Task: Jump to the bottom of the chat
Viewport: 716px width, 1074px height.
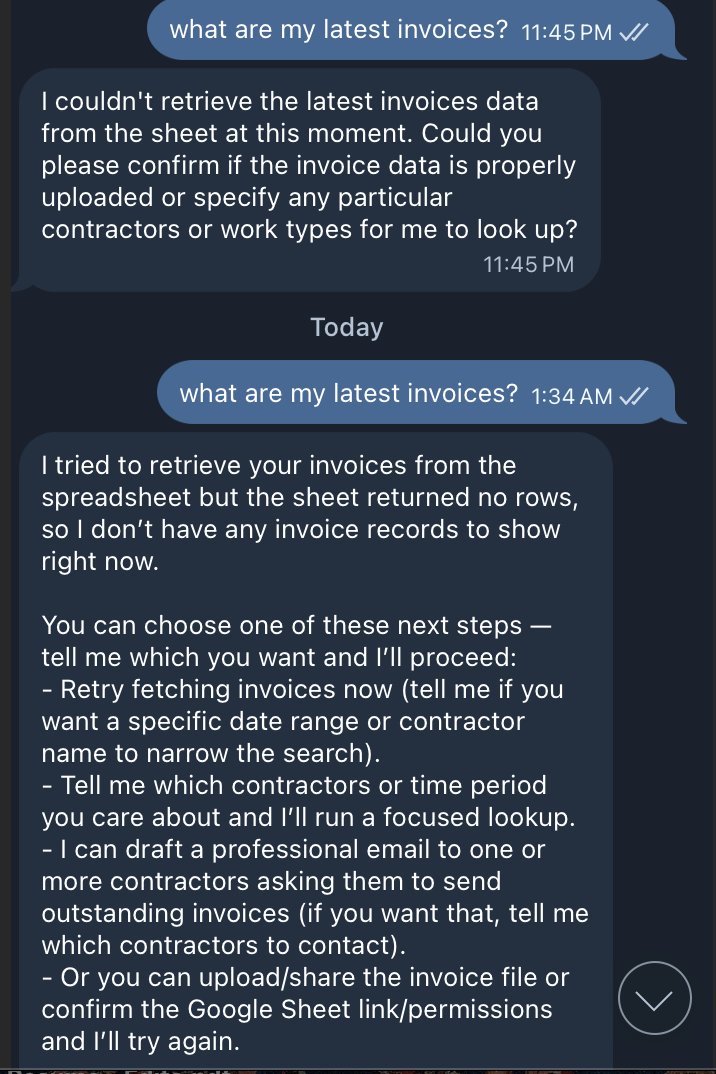Action: point(654,998)
